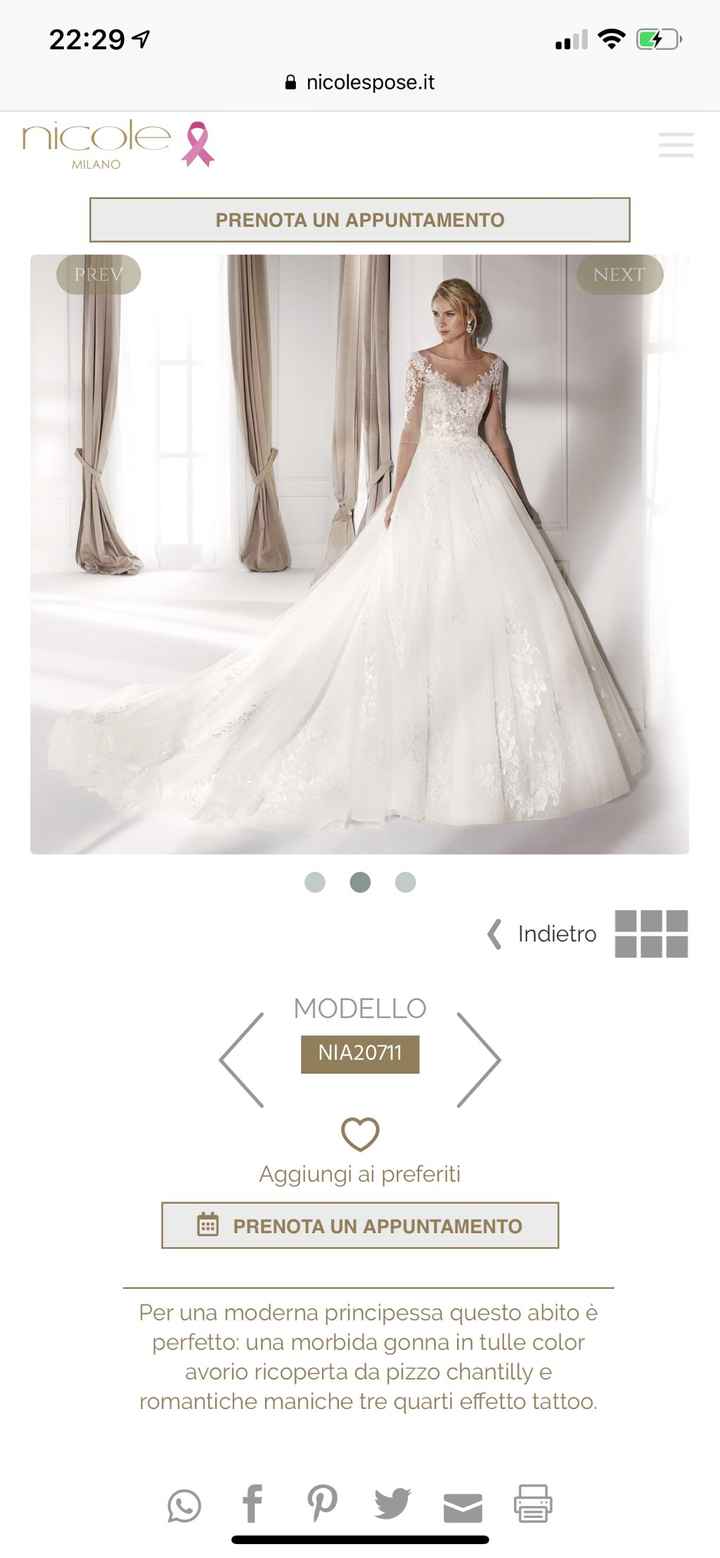
Task: Open the grid view of models
Action: 651,934
